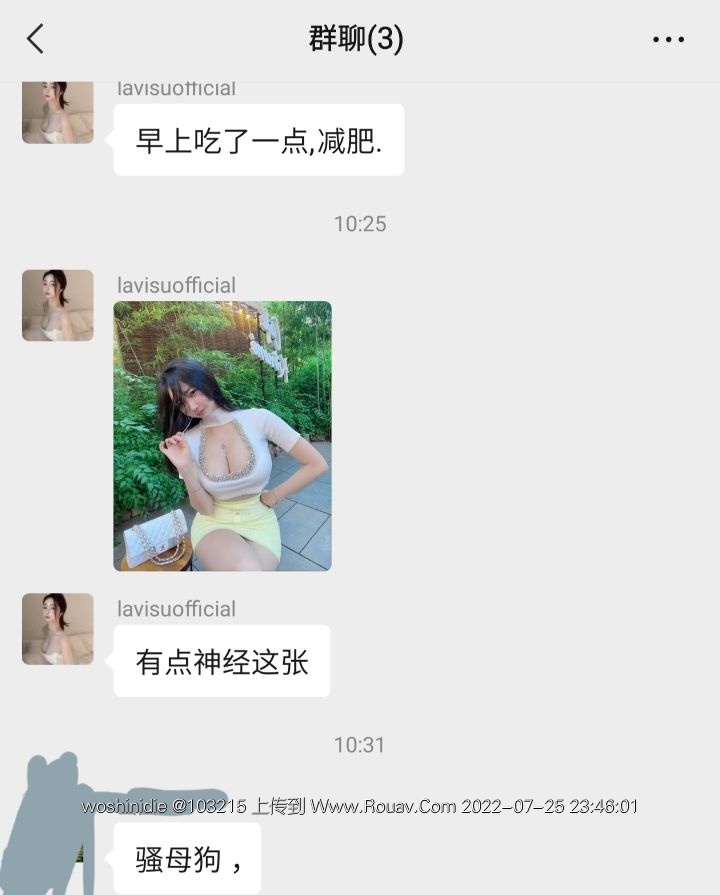Image resolution: width=720 pixels, height=895 pixels.
Task: Go back from the group chat
Action: click(x=36, y=40)
